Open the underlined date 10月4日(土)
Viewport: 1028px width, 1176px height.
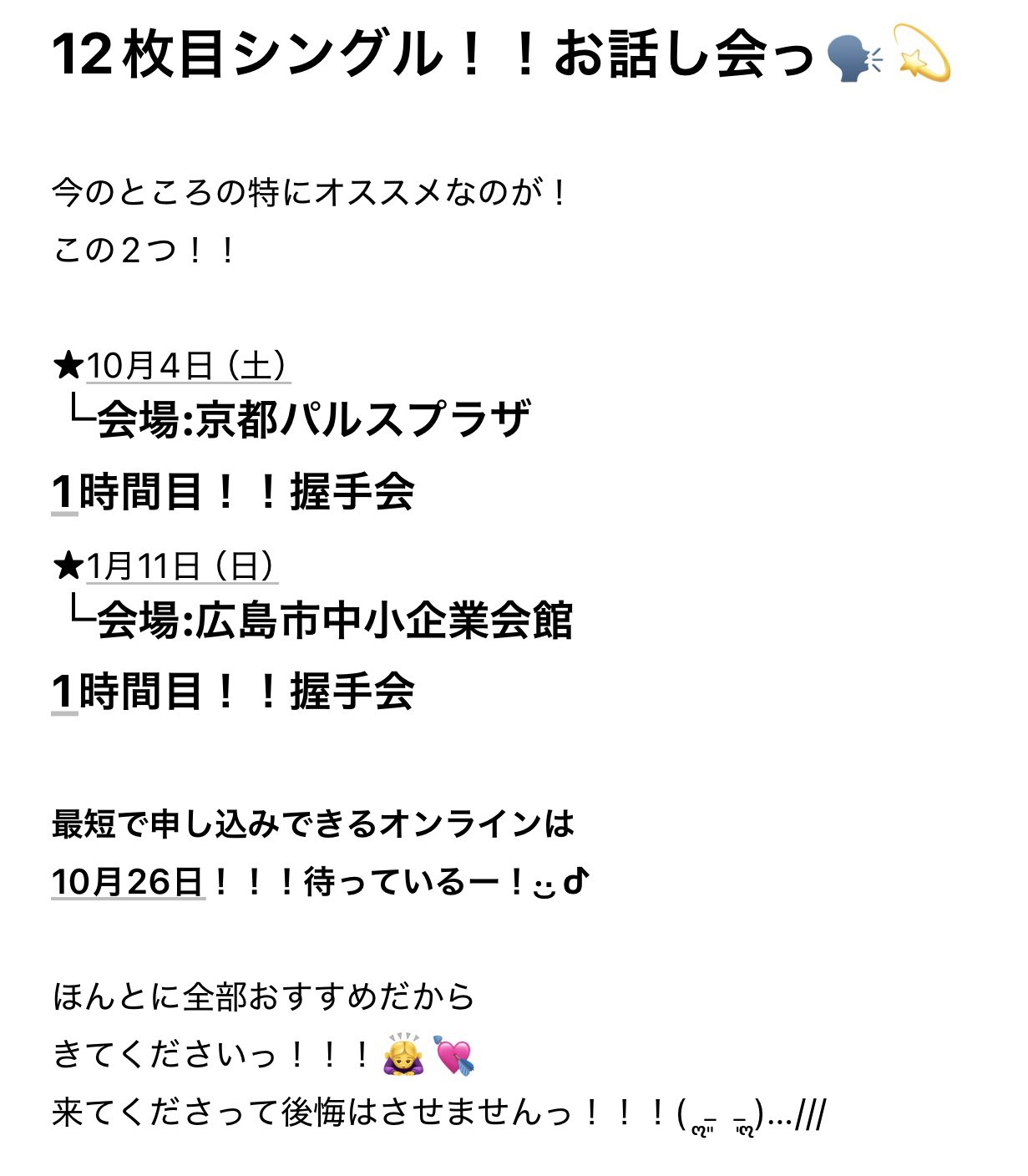point(188,366)
